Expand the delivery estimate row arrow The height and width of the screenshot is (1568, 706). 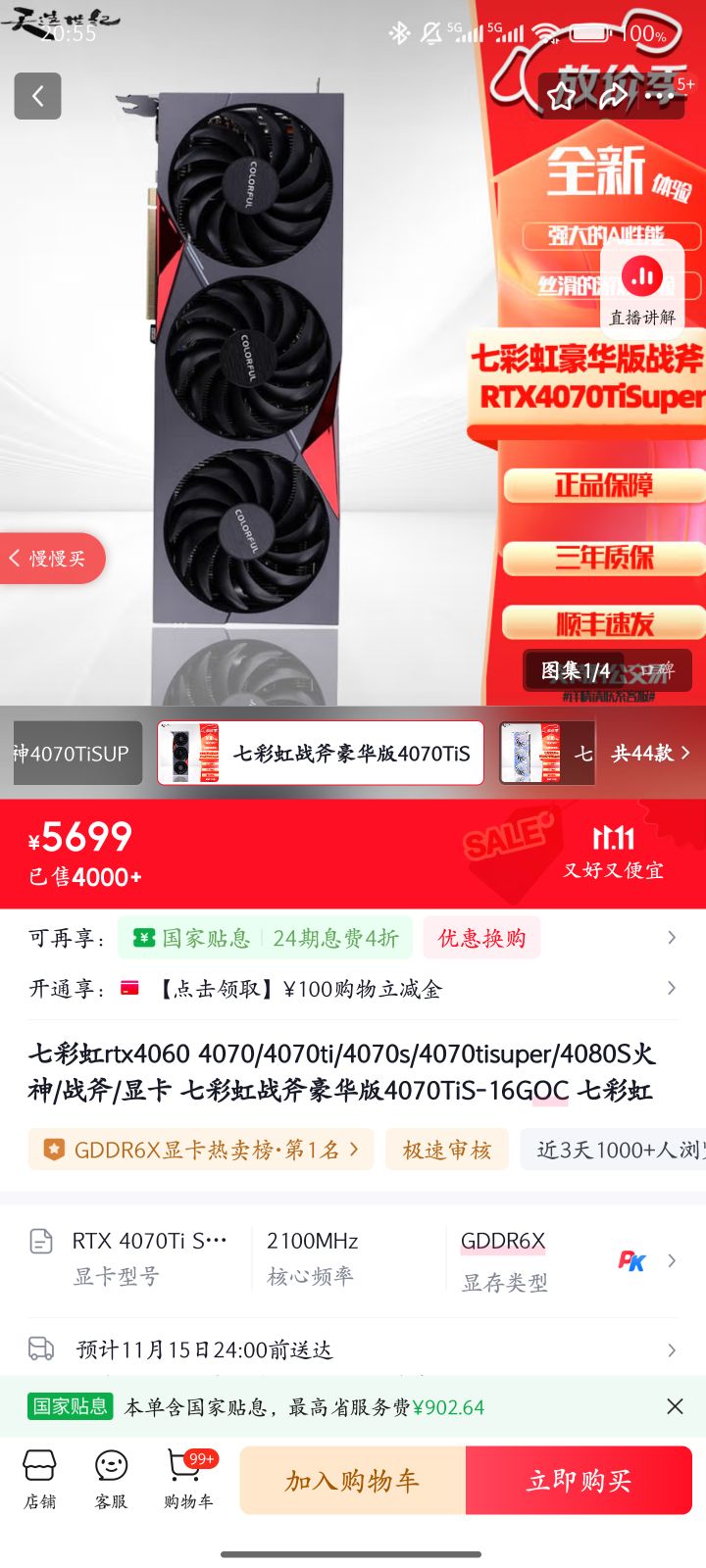click(x=671, y=1349)
